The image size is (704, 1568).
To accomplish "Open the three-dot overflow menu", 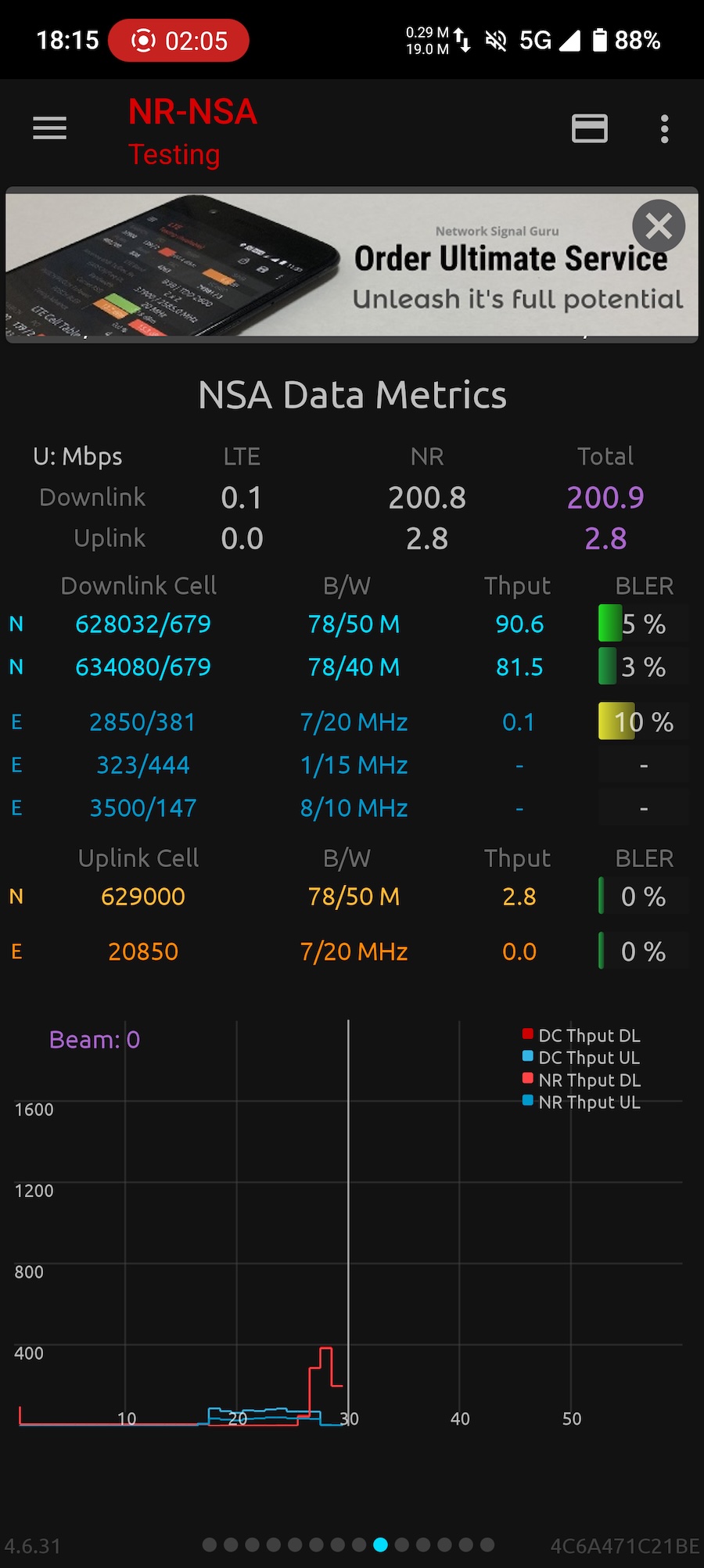I will [664, 128].
